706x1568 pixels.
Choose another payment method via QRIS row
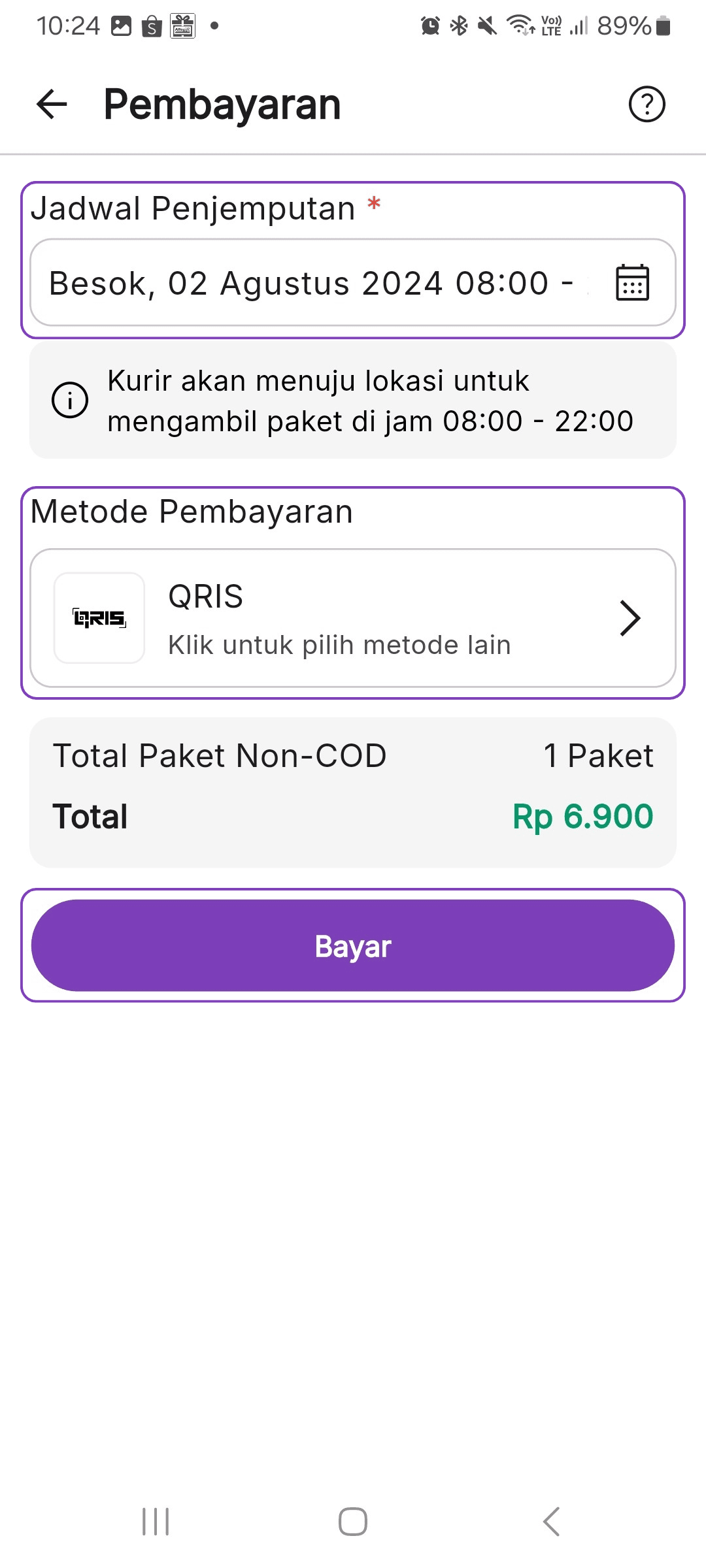[x=353, y=617]
